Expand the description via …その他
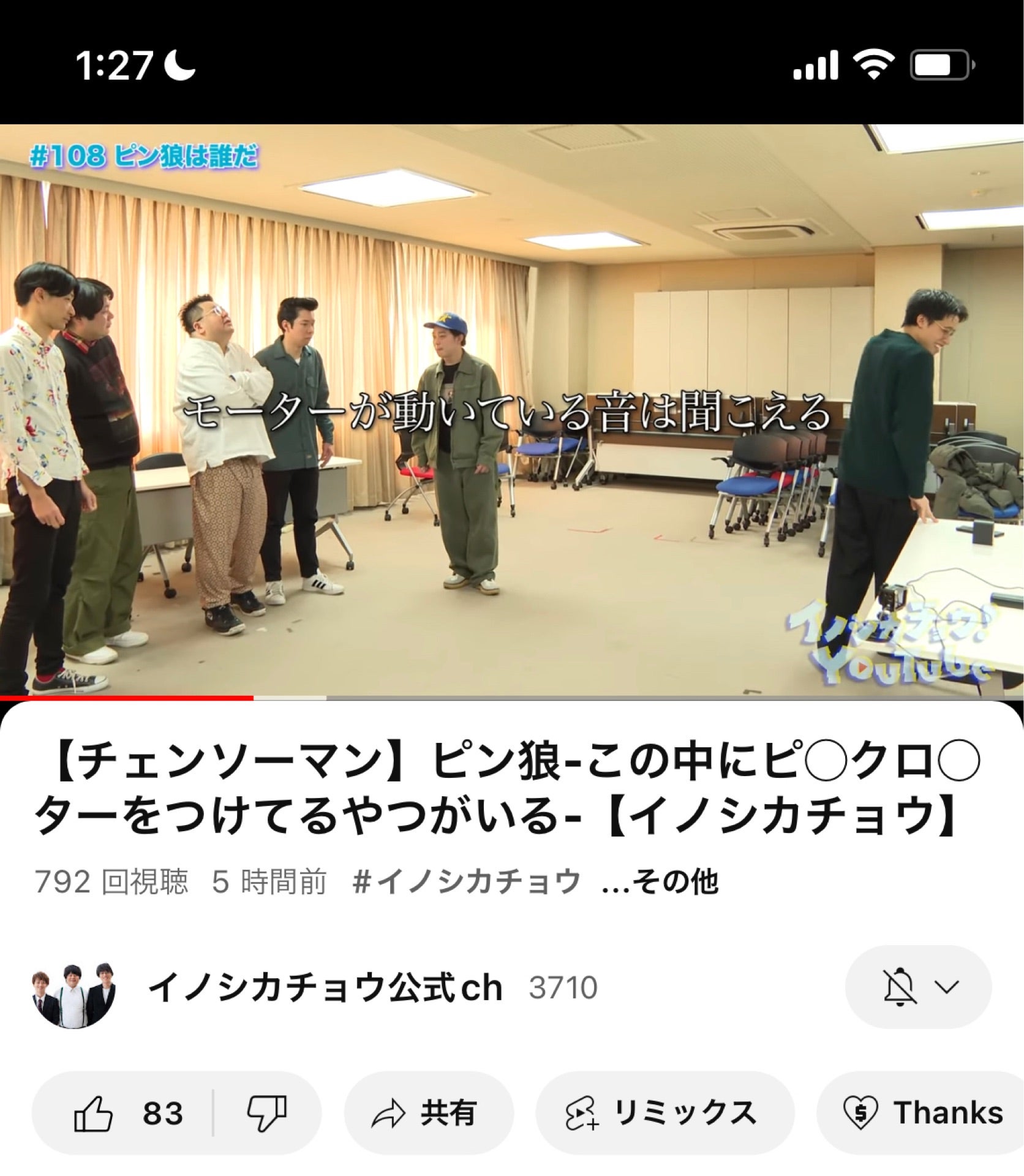This screenshot has height=1176, width=1024. coord(660,883)
